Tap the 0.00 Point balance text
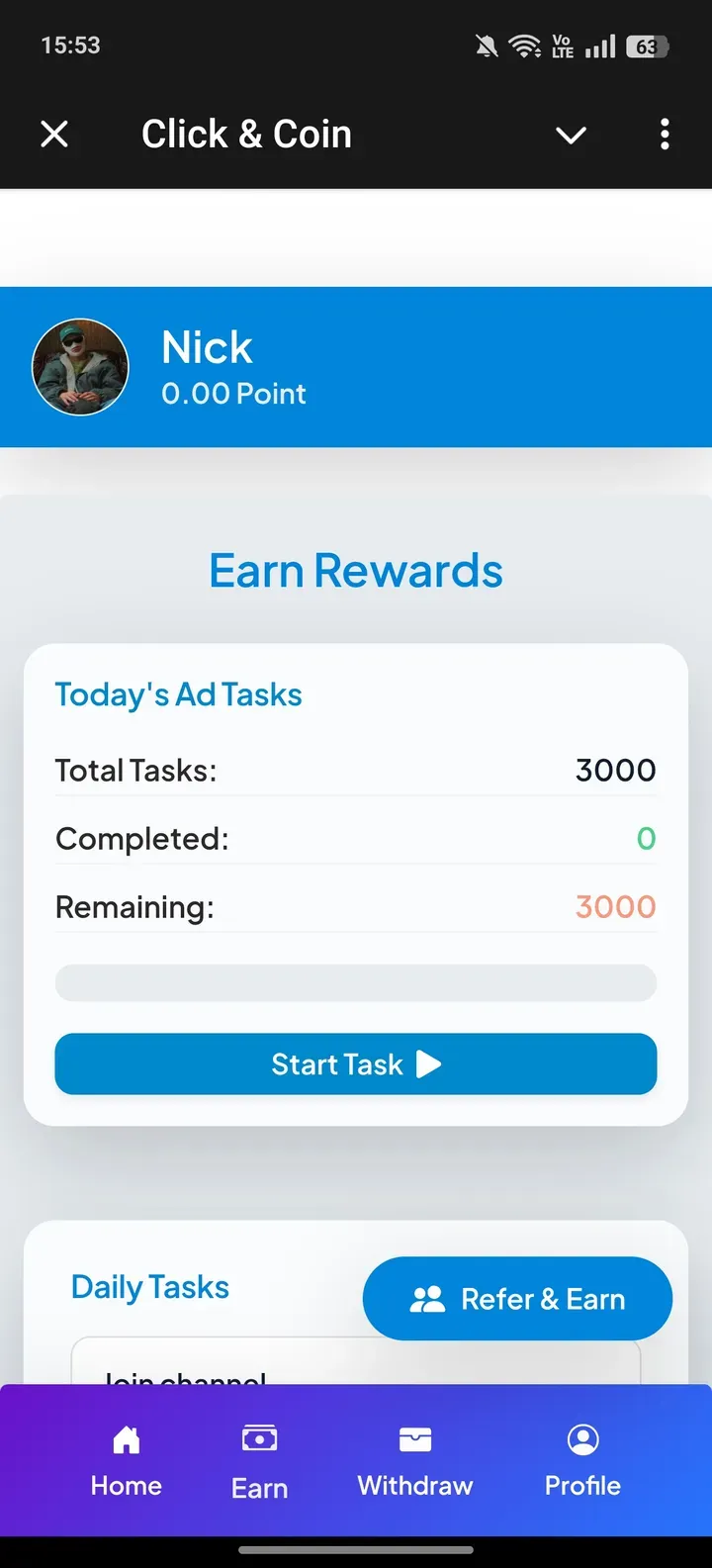This screenshot has height=1568, width=712. point(233,393)
